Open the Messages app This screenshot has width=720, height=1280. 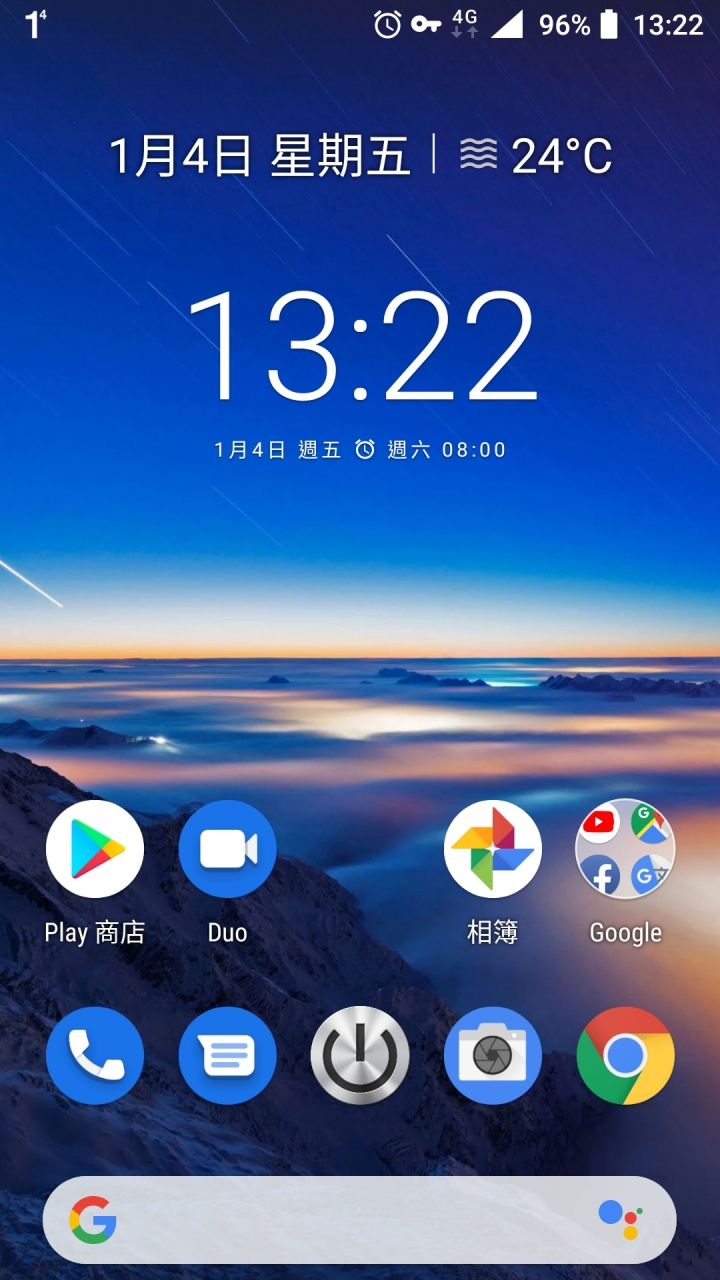tap(227, 1055)
